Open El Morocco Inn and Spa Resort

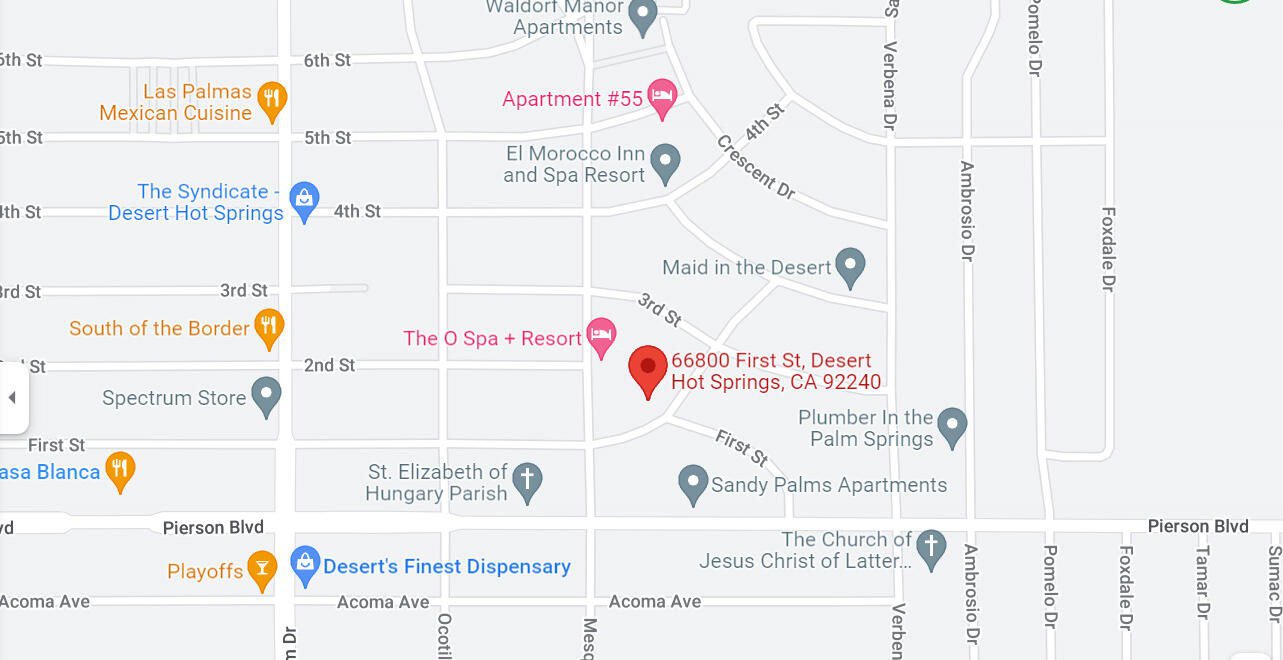click(x=665, y=162)
